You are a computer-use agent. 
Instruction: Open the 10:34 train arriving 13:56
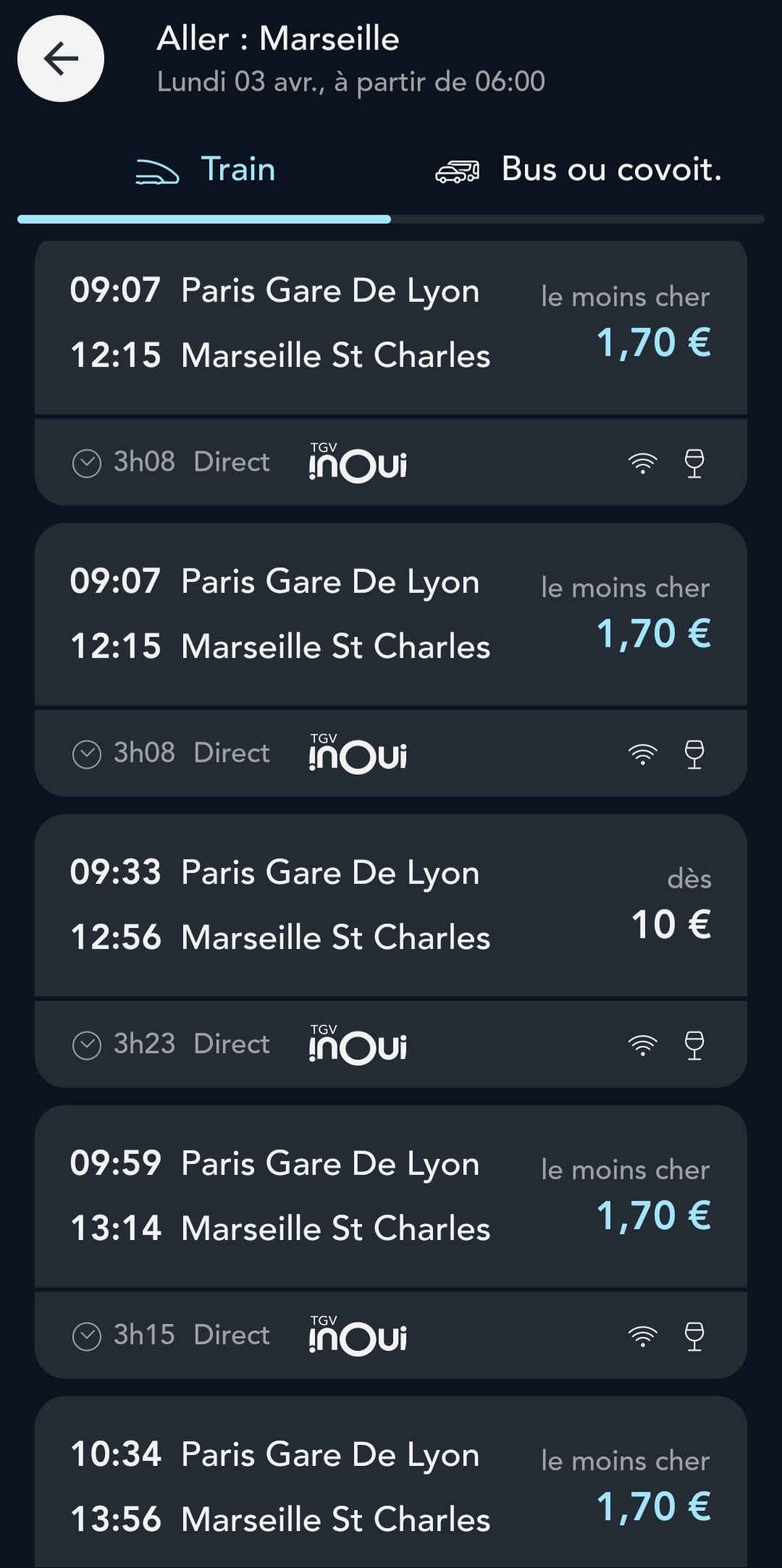391,1482
